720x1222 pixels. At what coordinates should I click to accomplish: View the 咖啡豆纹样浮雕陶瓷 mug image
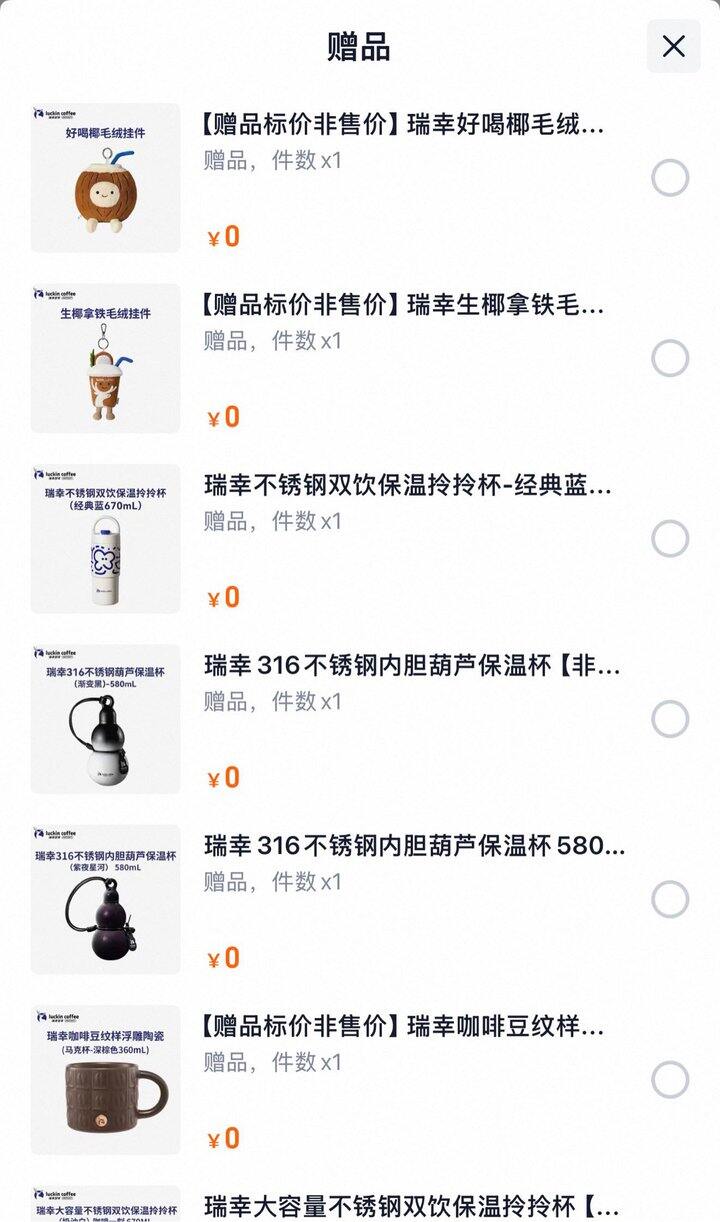(106, 1080)
